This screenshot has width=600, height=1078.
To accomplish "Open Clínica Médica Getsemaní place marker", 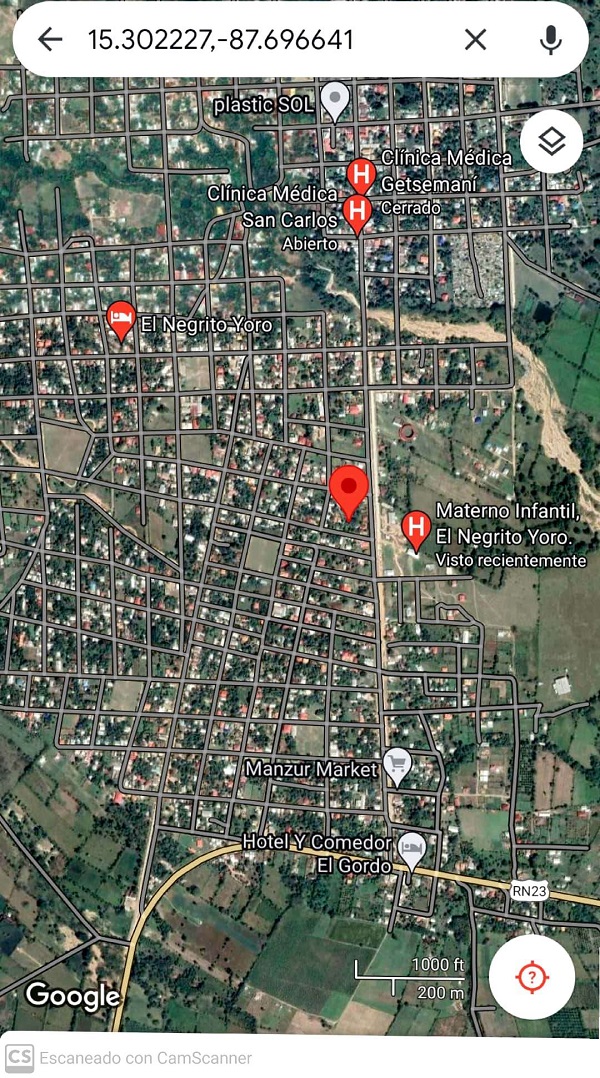I will [x=362, y=175].
